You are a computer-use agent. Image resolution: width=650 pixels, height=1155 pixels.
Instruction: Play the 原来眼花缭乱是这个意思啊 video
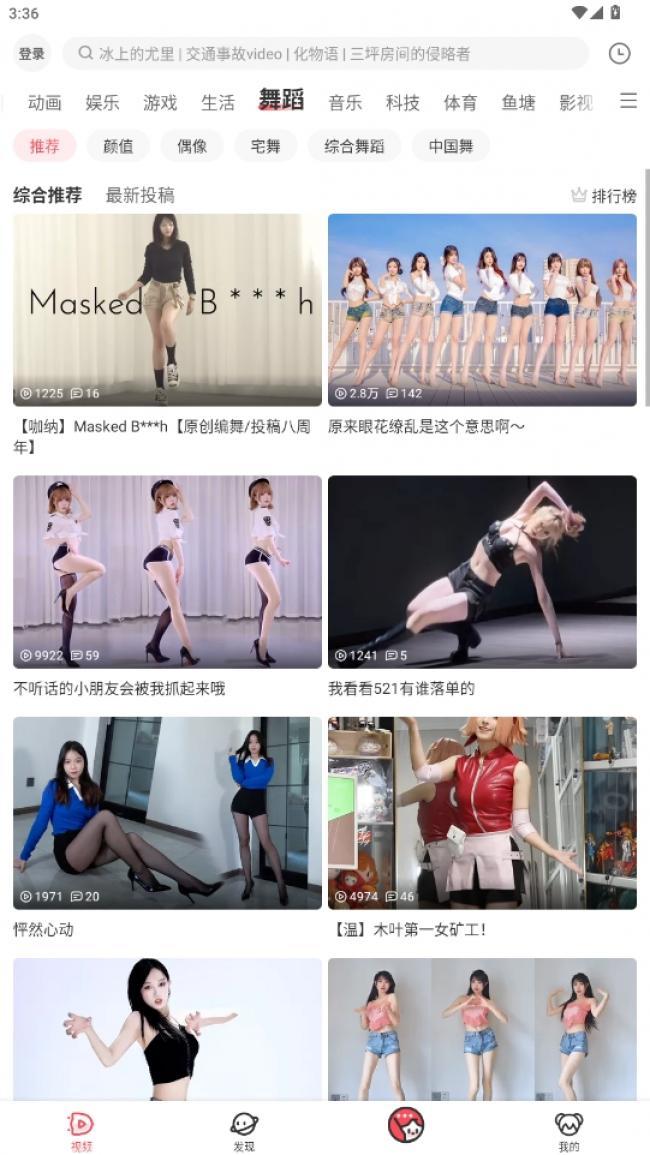coord(482,310)
